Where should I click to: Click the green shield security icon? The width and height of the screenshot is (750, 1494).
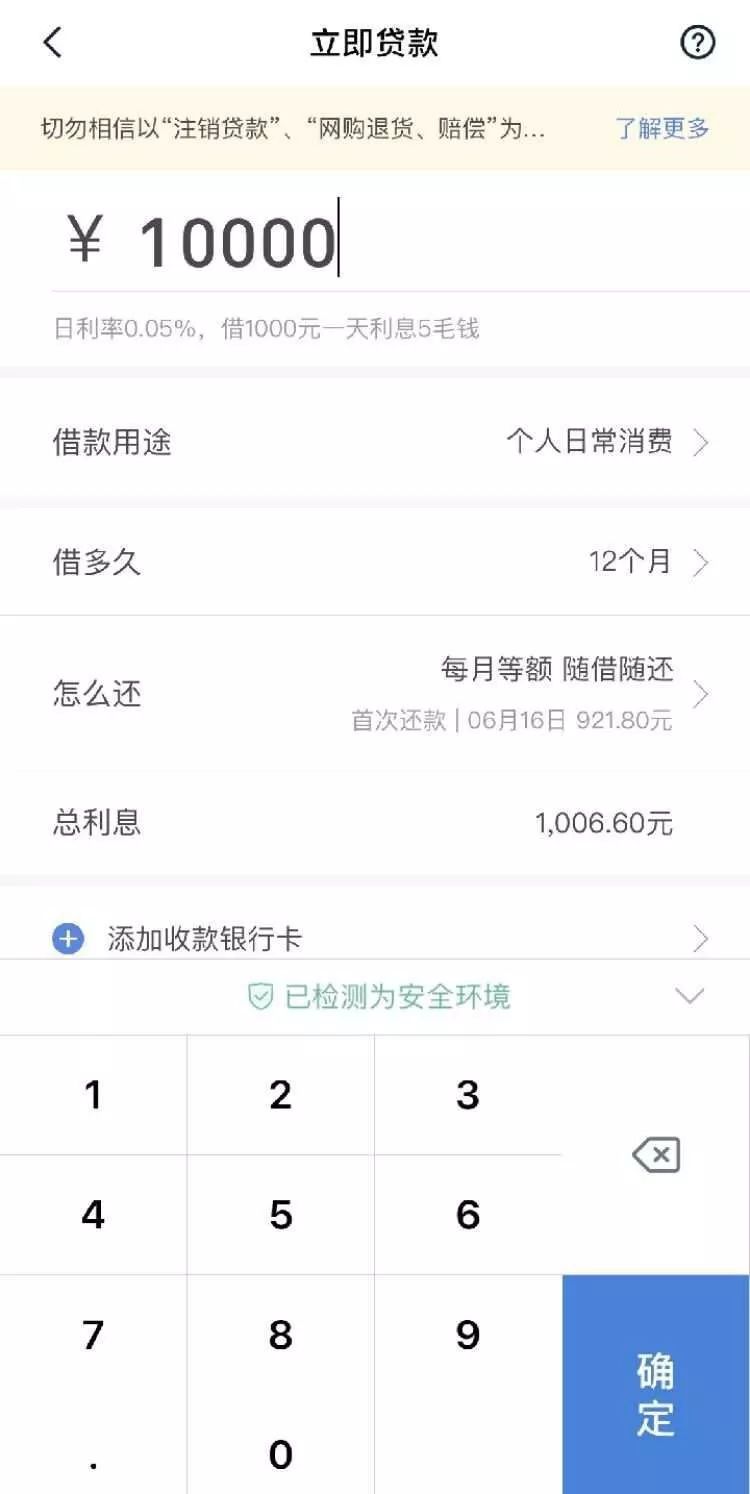(x=259, y=996)
